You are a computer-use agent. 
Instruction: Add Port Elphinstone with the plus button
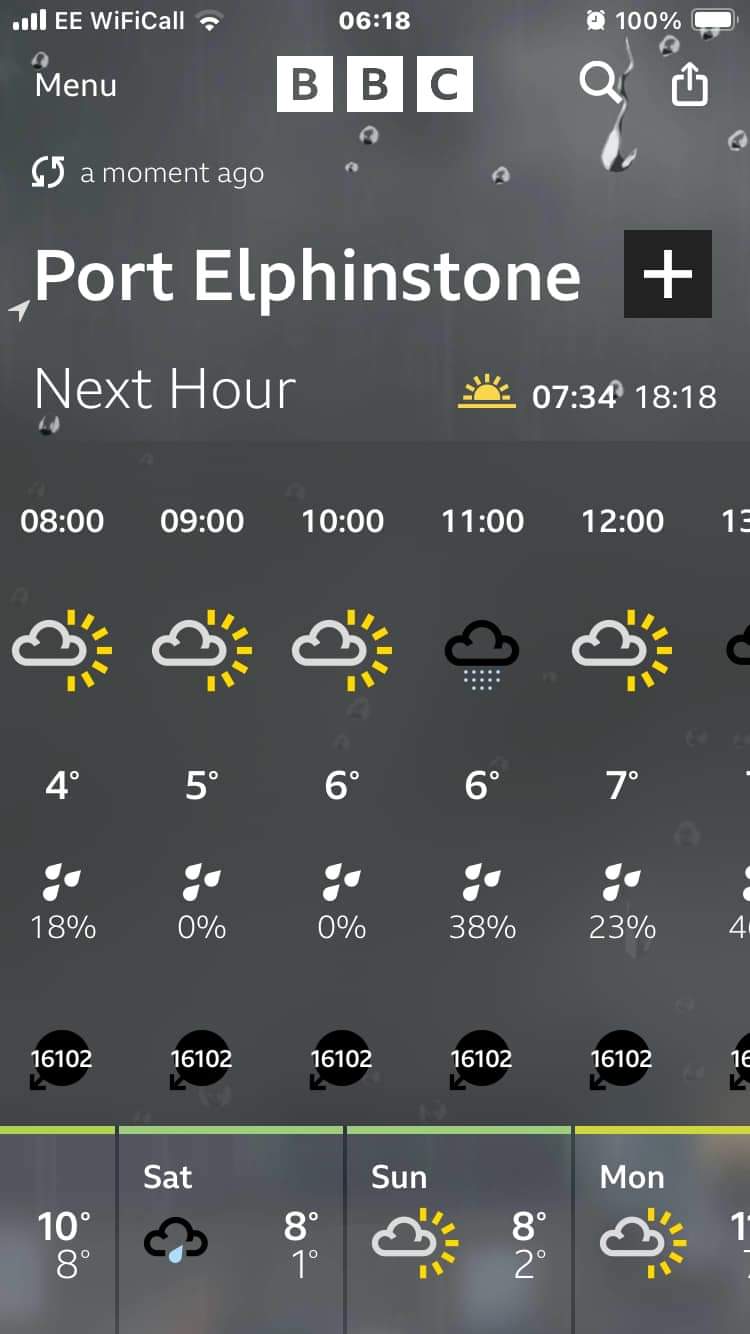pos(668,274)
